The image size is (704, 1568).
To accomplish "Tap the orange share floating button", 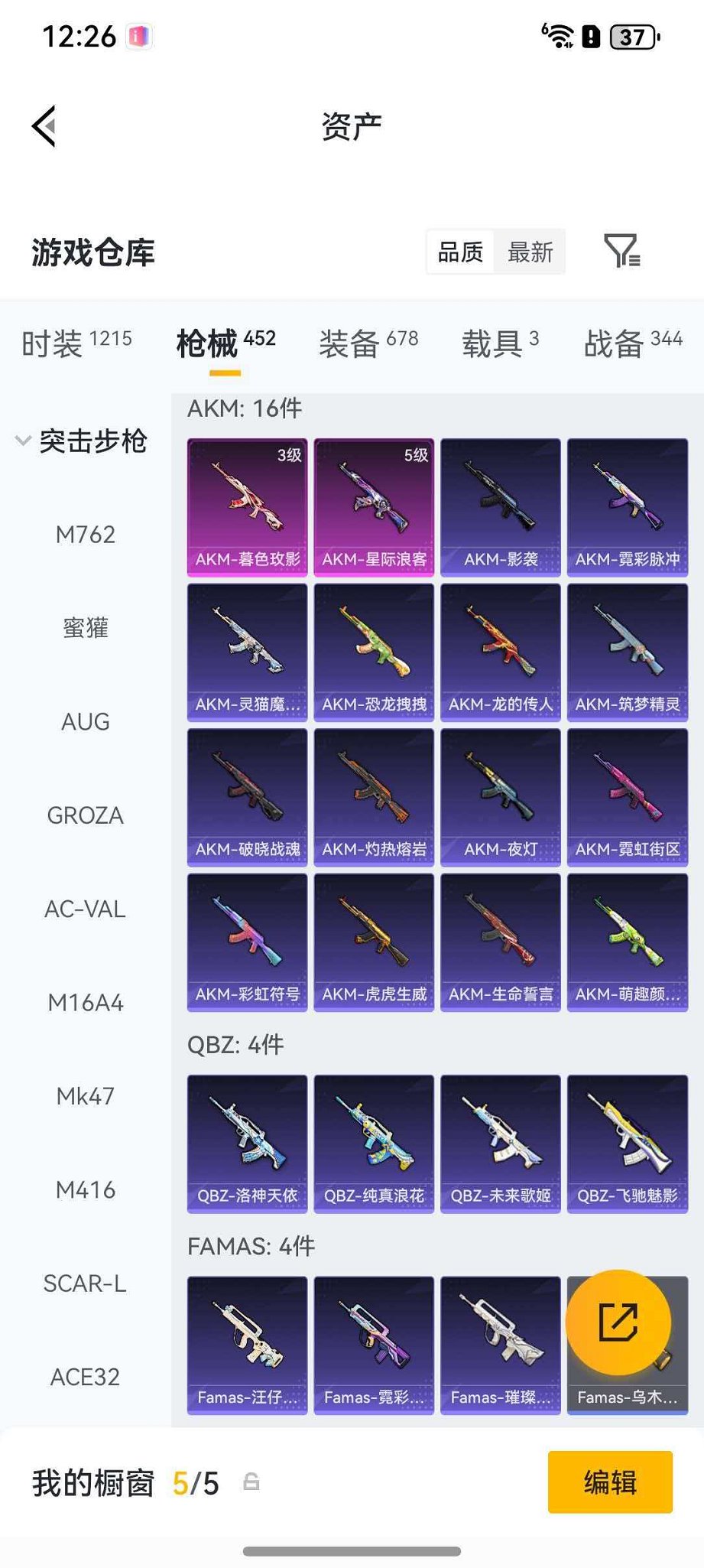I will point(618,1322).
